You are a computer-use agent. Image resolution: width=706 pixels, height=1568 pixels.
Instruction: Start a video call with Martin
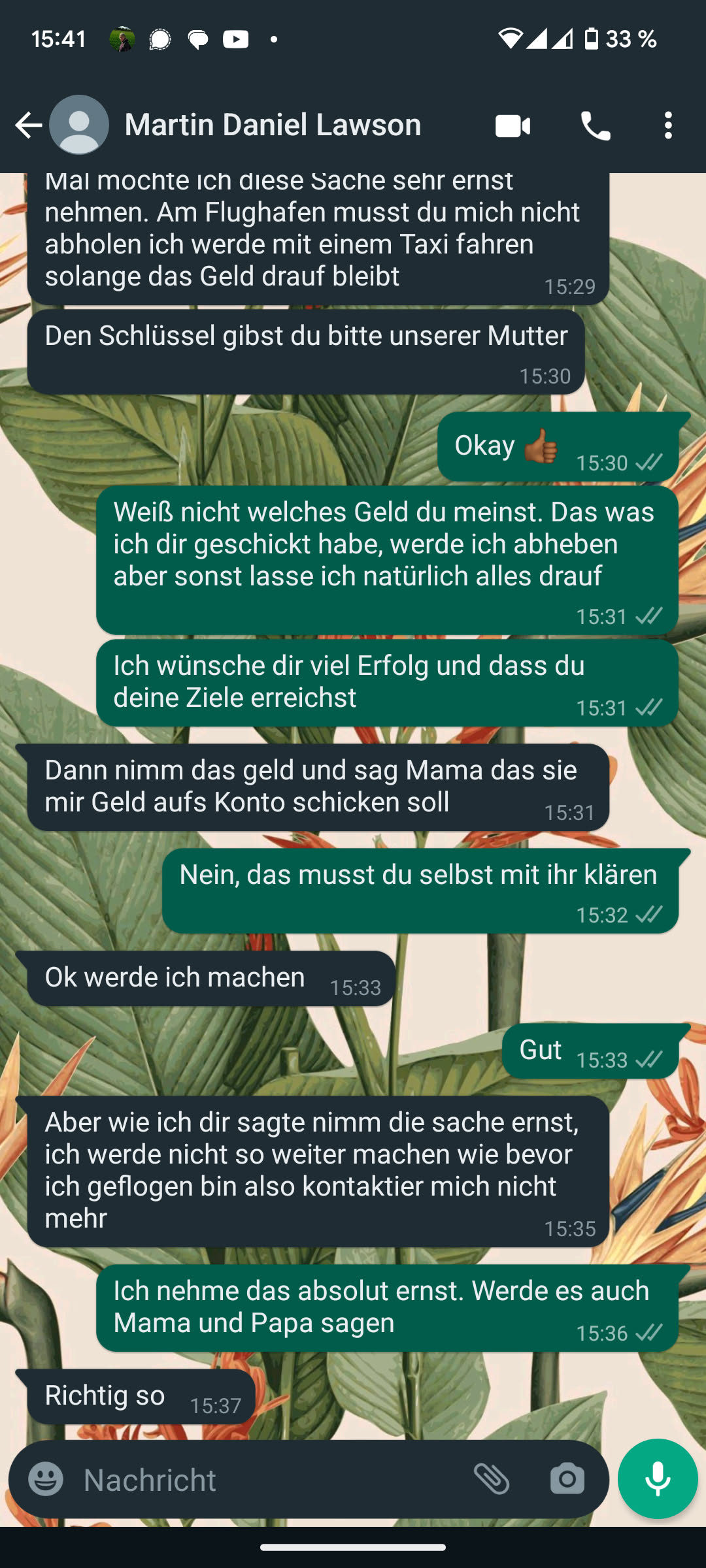(x=513, y=125)
